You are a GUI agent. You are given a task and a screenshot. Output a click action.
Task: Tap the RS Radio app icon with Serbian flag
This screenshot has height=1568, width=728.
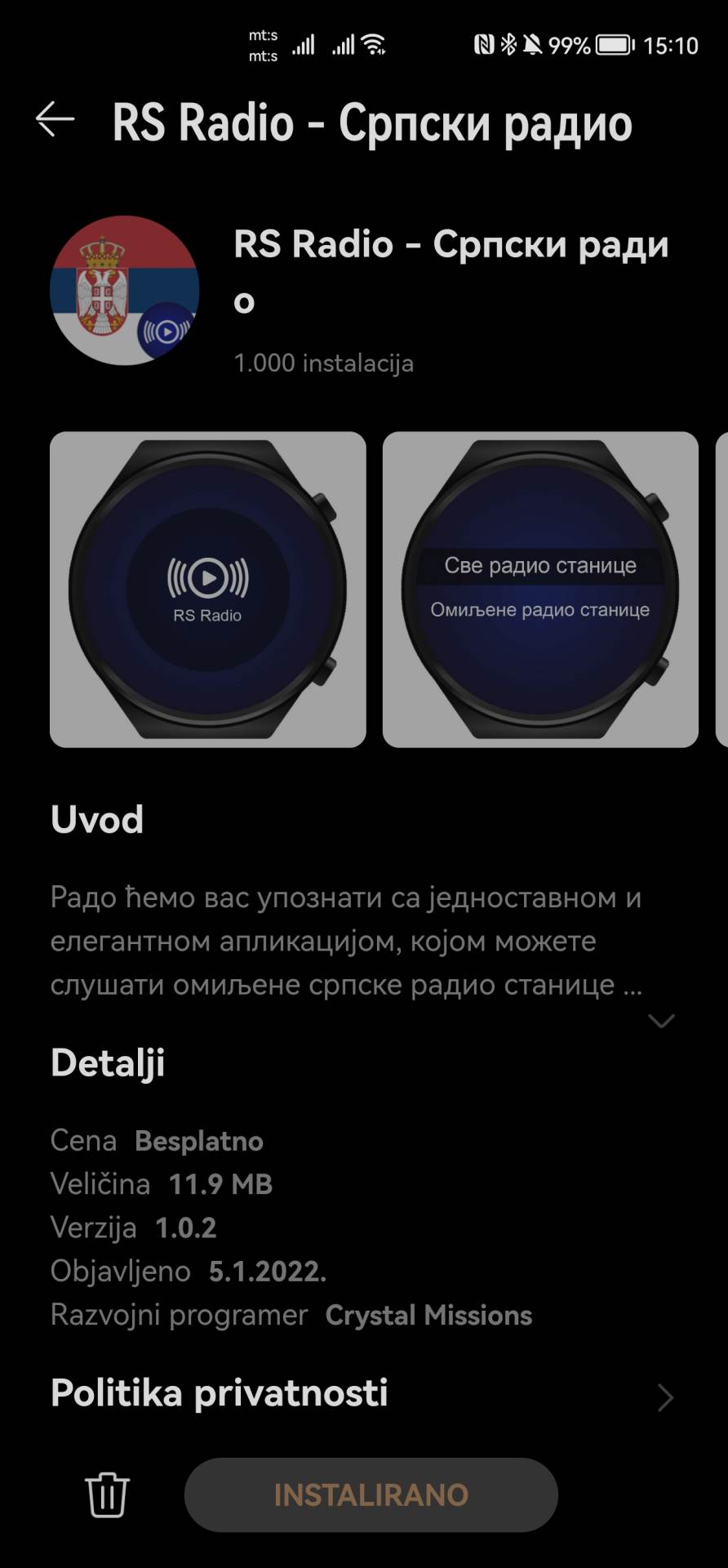[127, 288]
